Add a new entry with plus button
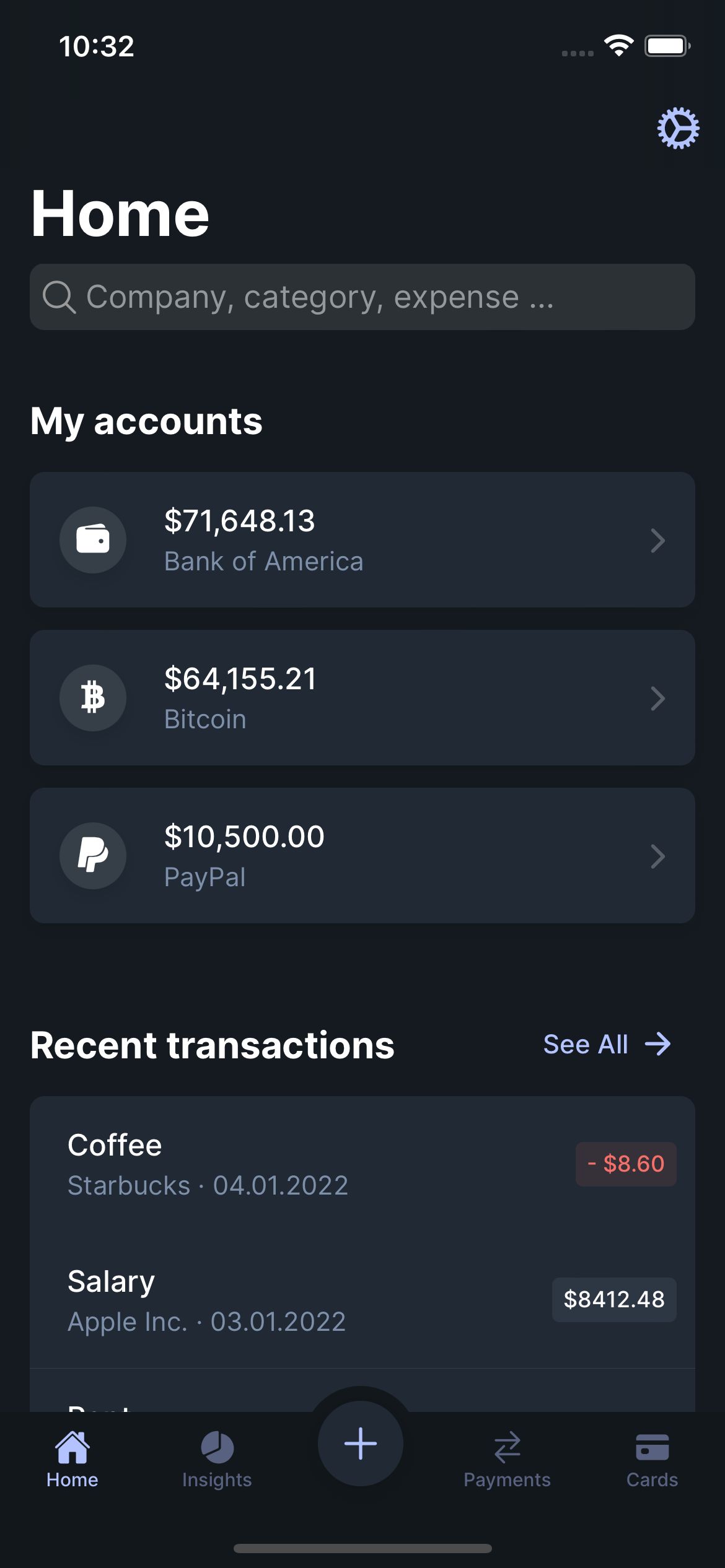This screenshot has height=1568, width=725. (x=361, y=1444)
